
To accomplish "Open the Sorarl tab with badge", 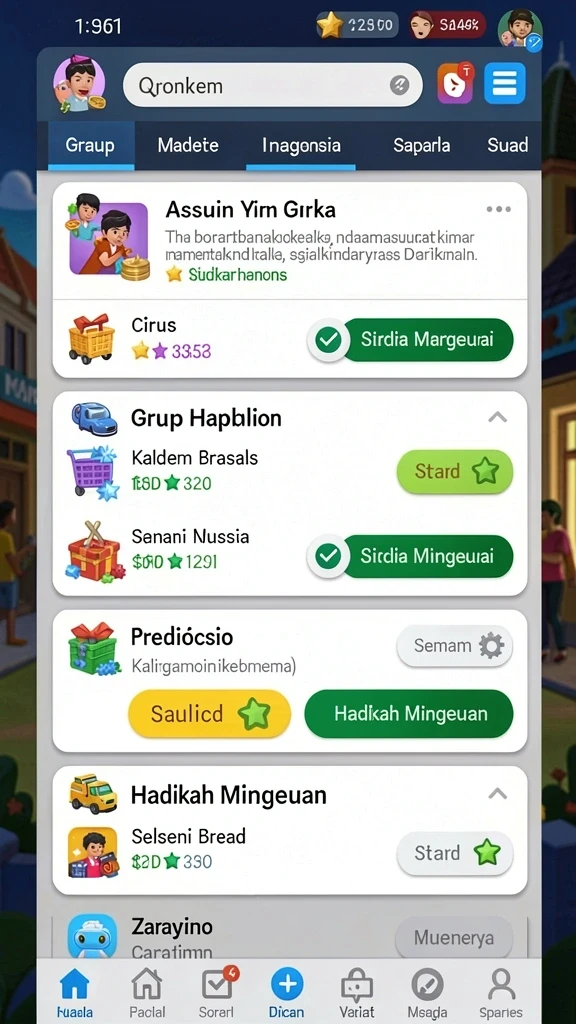I will tap(217, 993).
